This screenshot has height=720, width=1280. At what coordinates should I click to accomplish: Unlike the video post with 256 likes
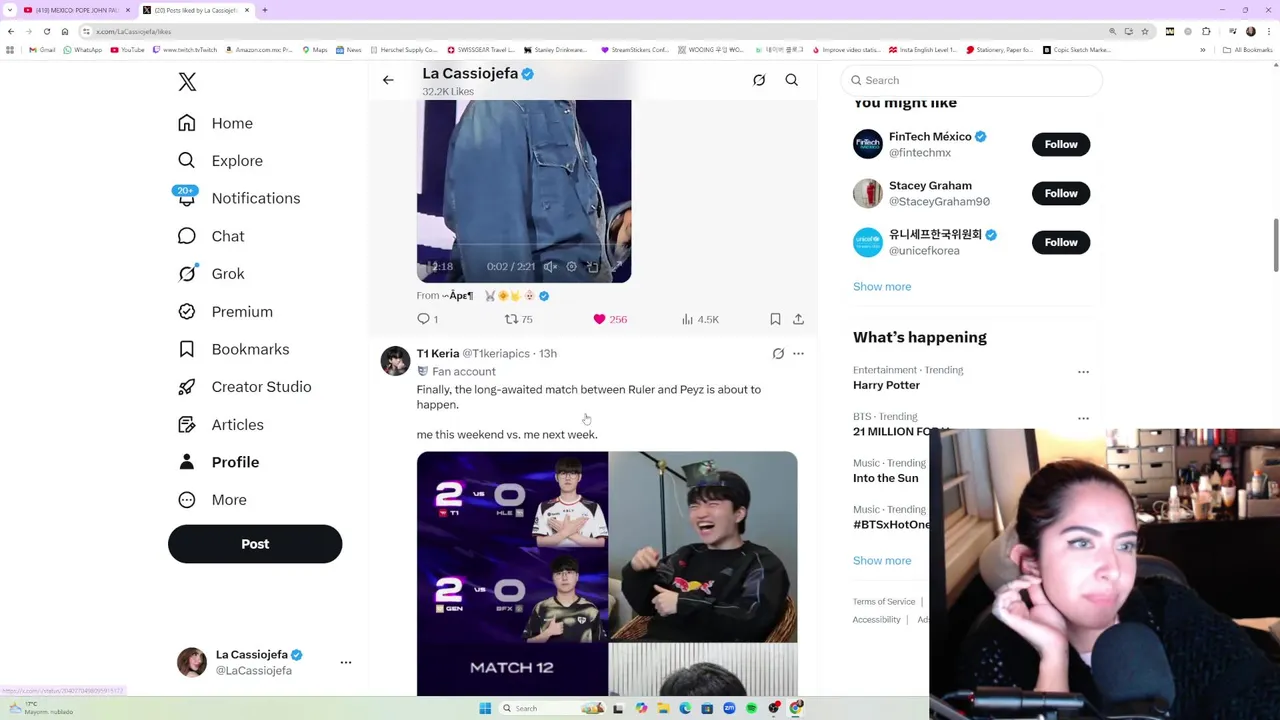[x=600, y=319]
